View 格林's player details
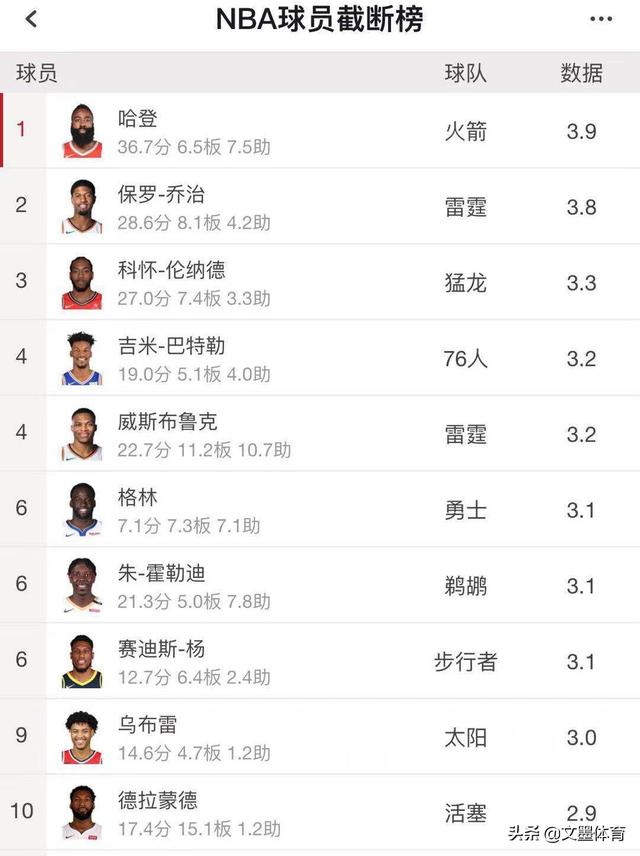The height and width of the screenshot is (856, 640). (x=320, y=510)
